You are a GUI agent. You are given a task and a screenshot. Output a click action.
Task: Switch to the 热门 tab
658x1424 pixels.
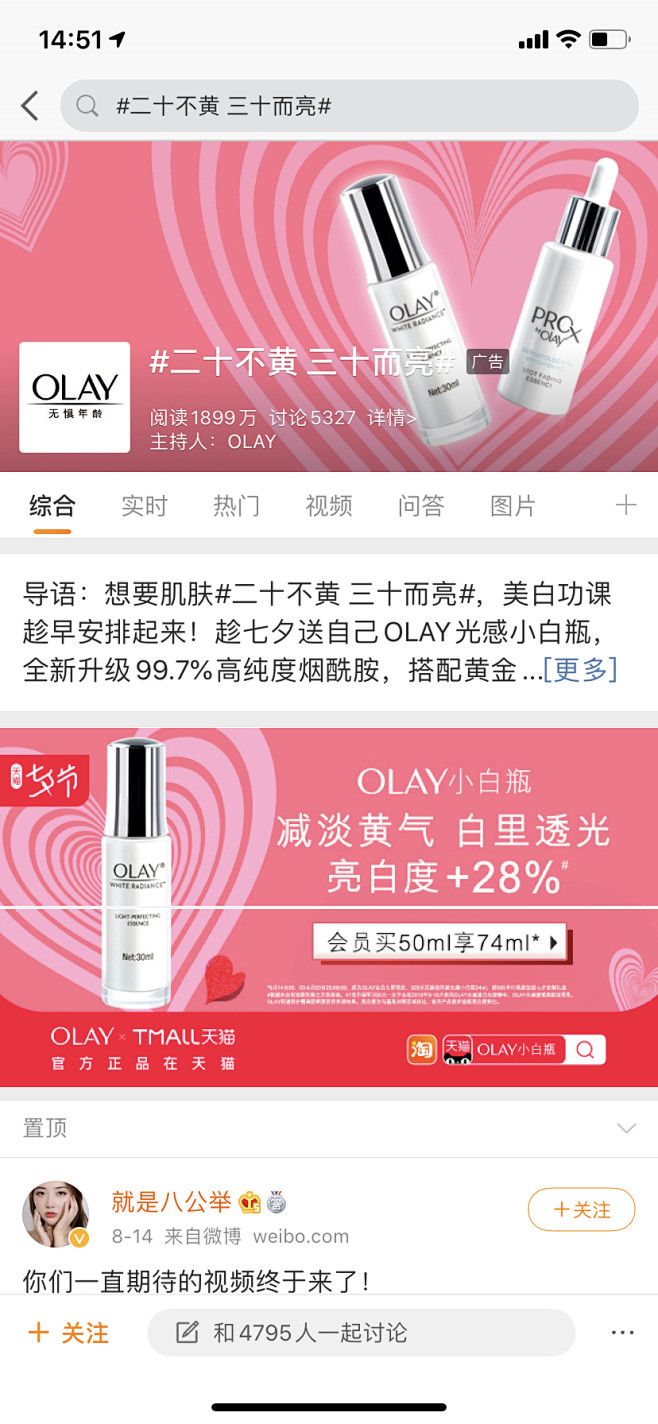(236, 506)
